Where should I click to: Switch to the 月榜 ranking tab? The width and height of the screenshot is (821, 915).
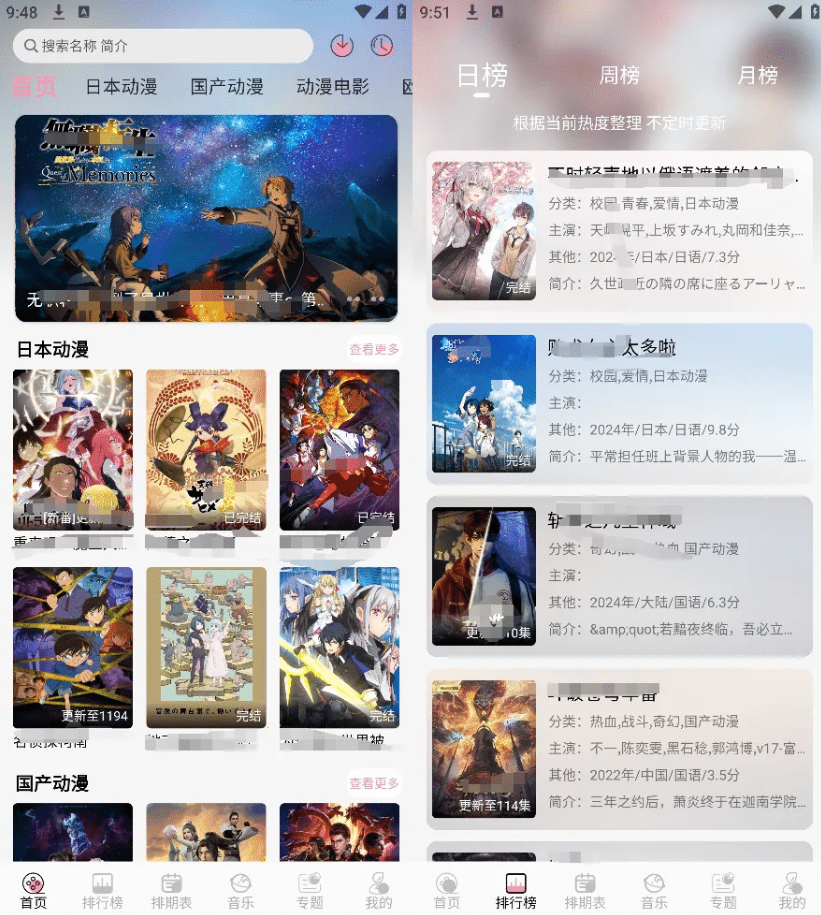(757, 75)
